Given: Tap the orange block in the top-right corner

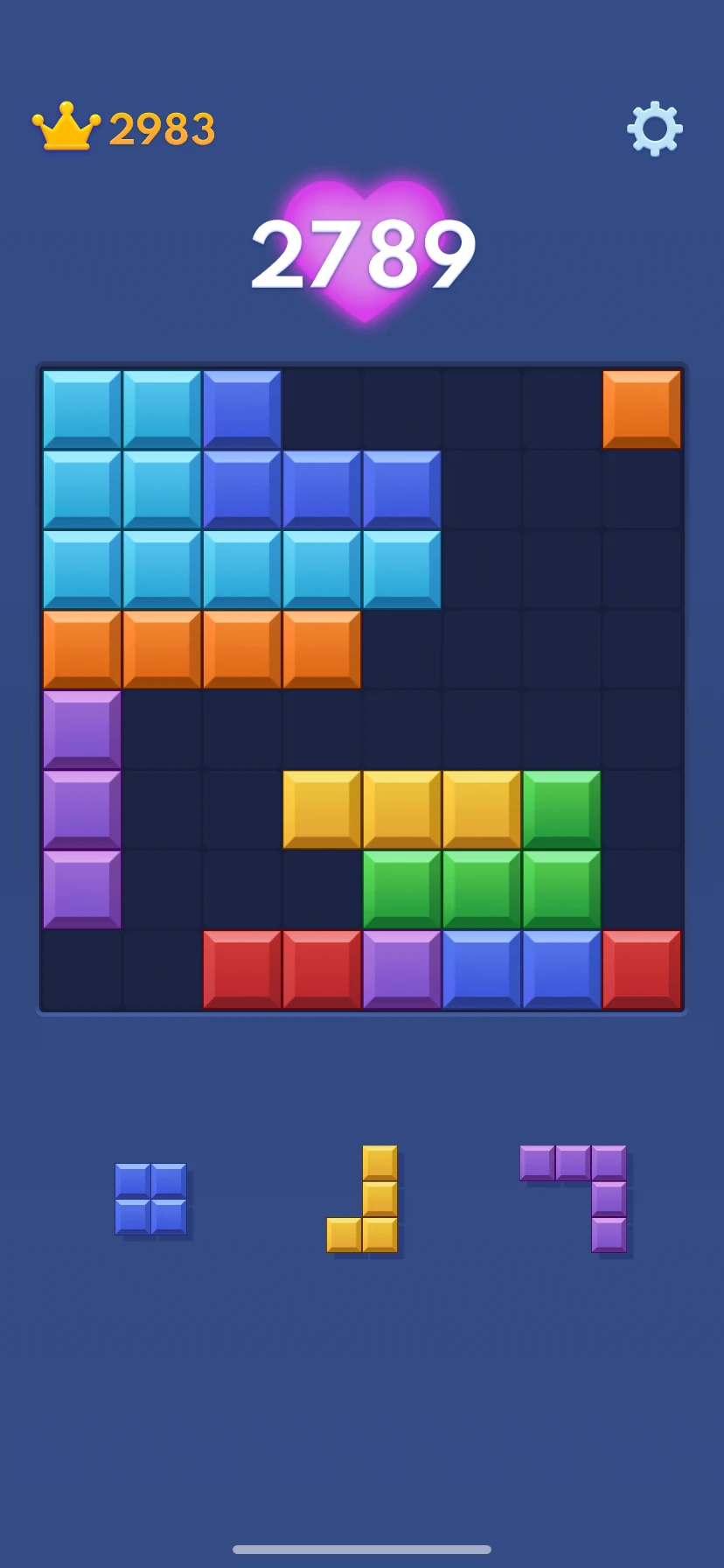Looking at the screenshot, I should [641, 408].
